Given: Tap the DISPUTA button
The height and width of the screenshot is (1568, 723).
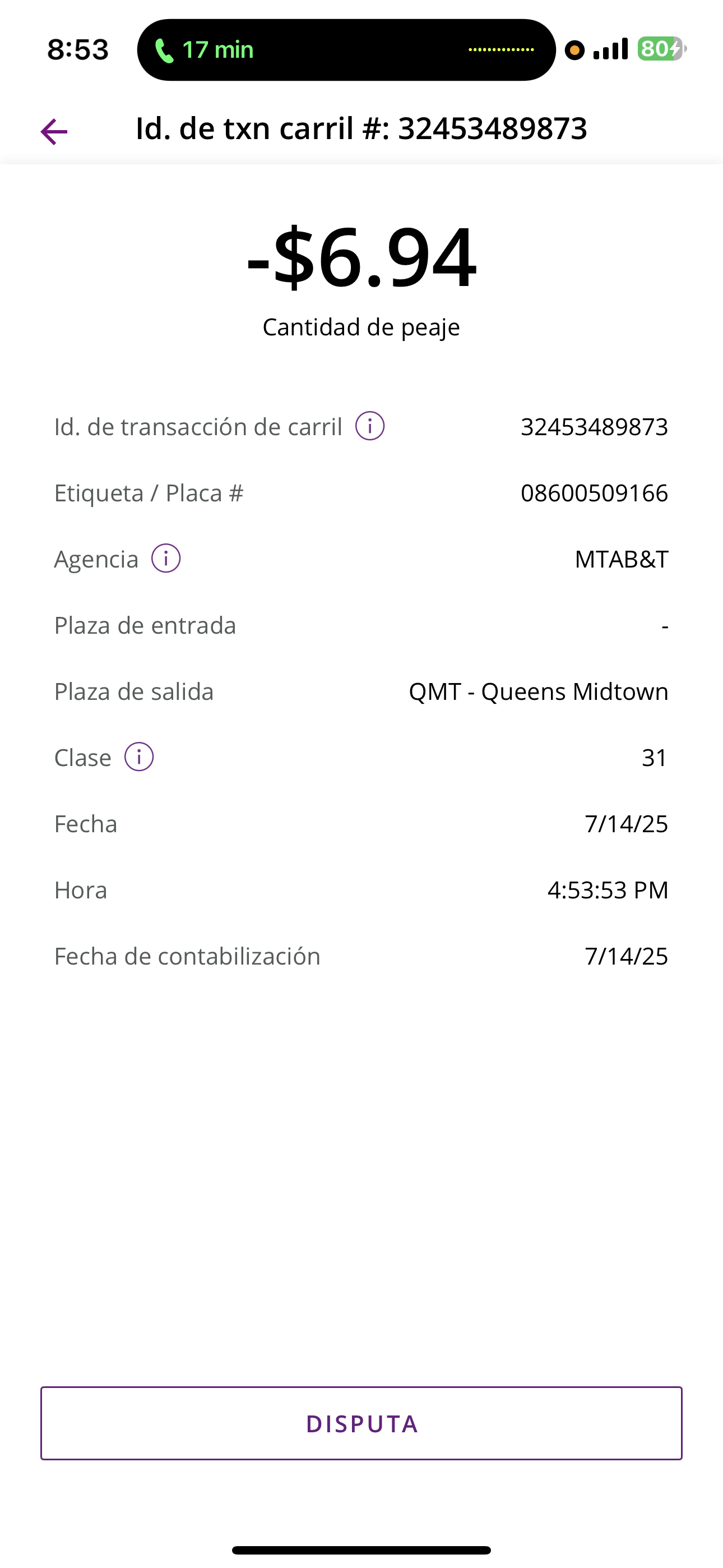Looking at the screenshot, I should [361, 1423].
